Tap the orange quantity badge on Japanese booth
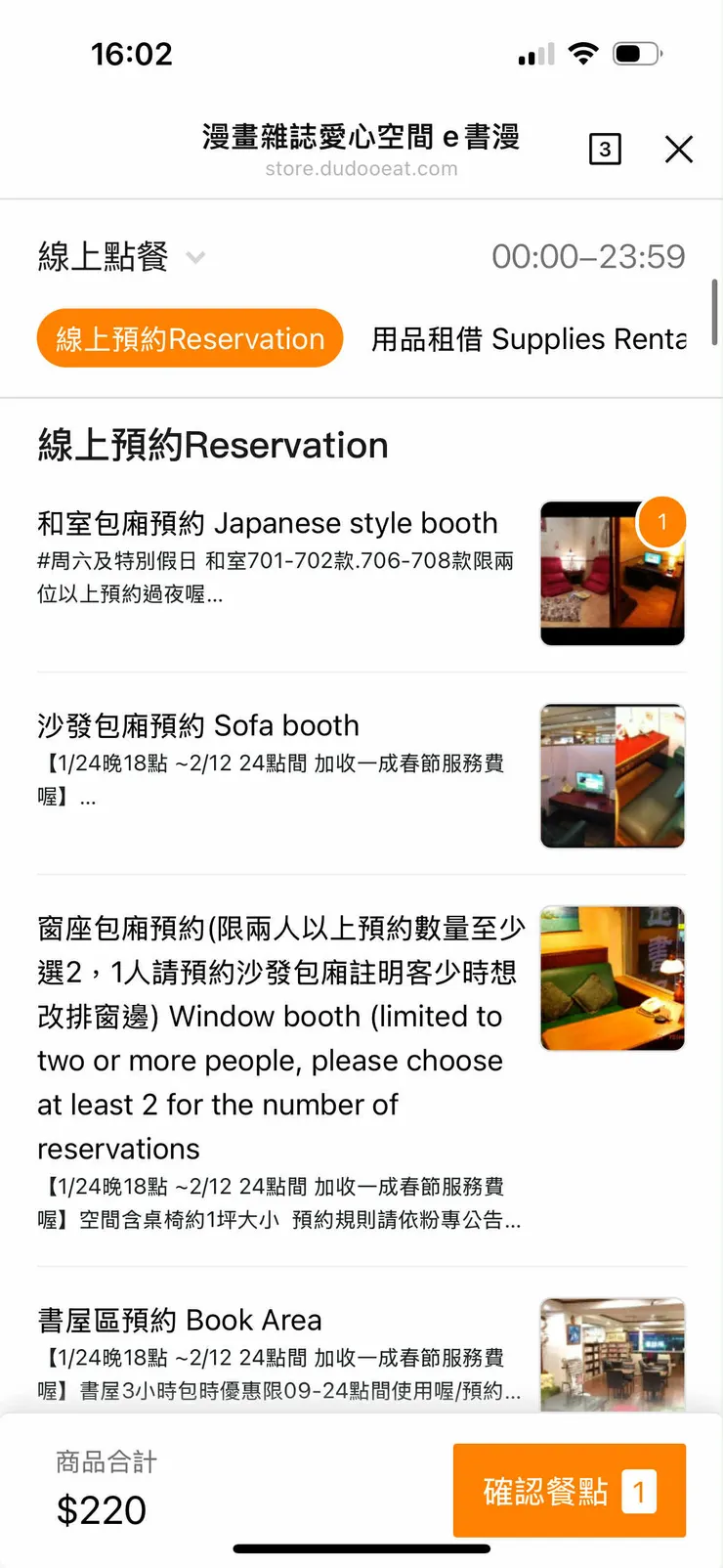Viewport: 723px width, 1568px height. pos(661,522)
